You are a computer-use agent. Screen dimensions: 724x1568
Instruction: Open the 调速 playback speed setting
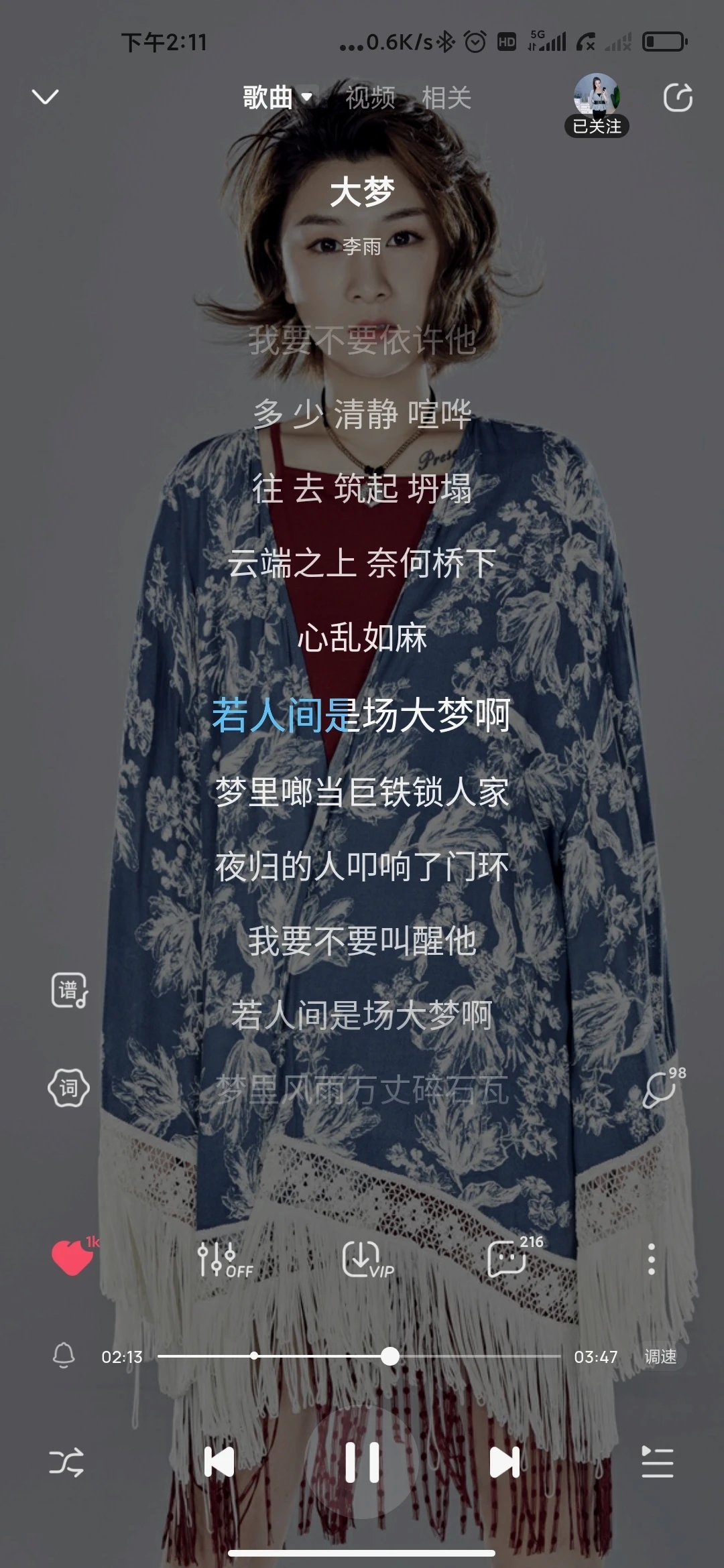[660, 1356]
